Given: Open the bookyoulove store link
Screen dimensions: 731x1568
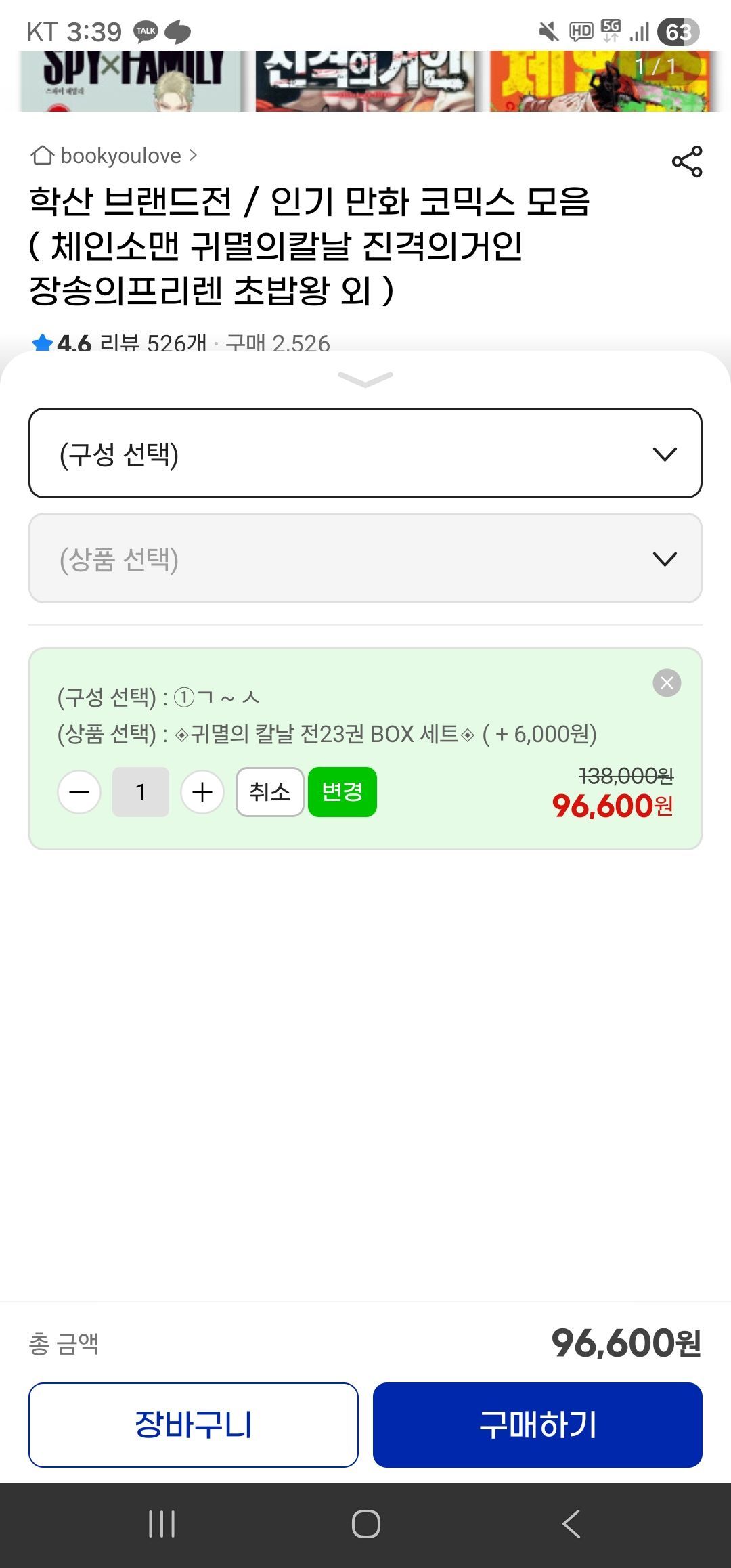Looking at the screenshot, I should [x=115, y=156].
